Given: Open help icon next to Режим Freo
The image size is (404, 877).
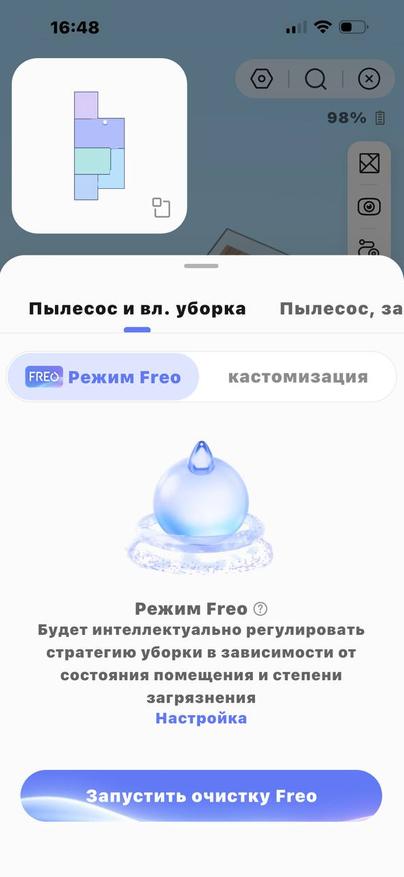Looking at the screenshot, I should pos(260,608).
